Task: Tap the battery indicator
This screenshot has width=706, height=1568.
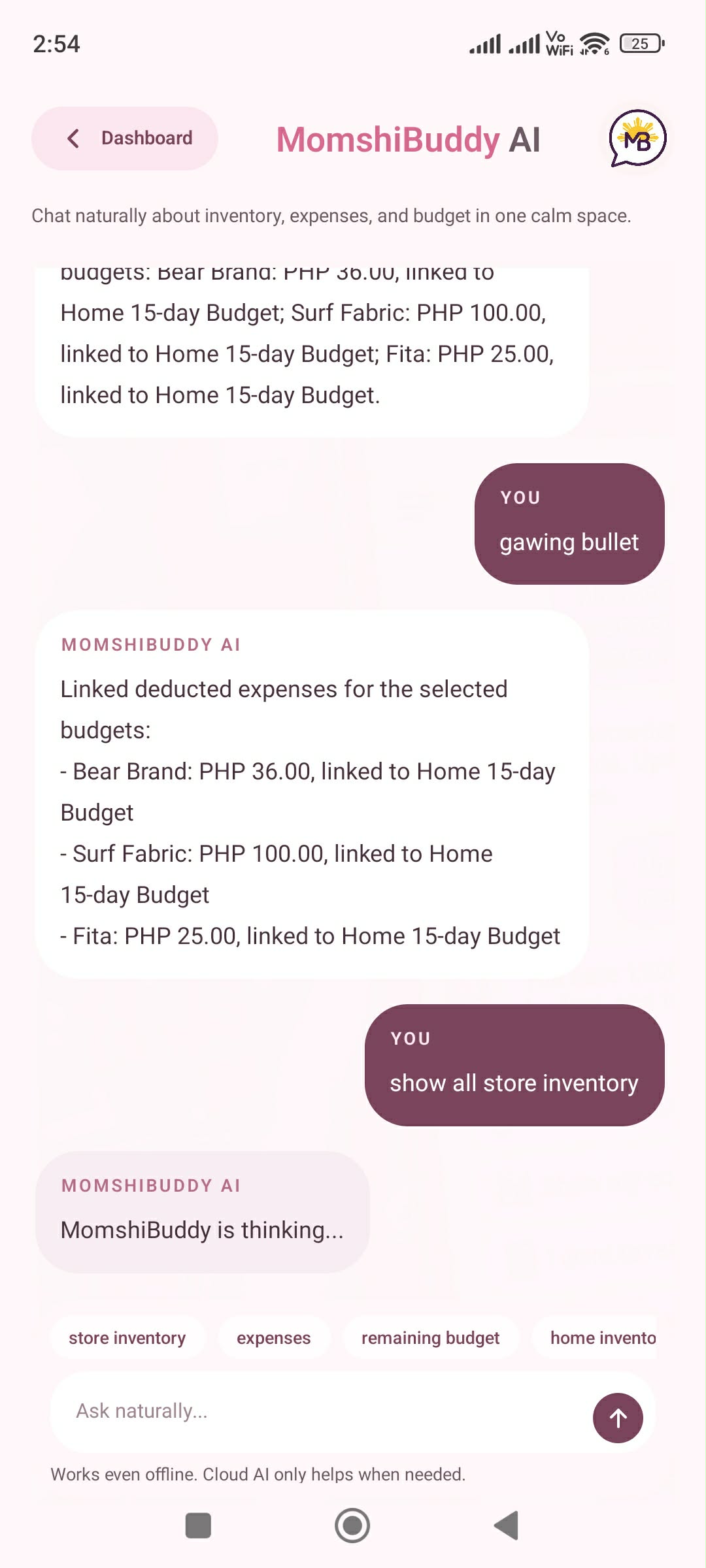Action: pyautogui.click(x=640, y=43)
